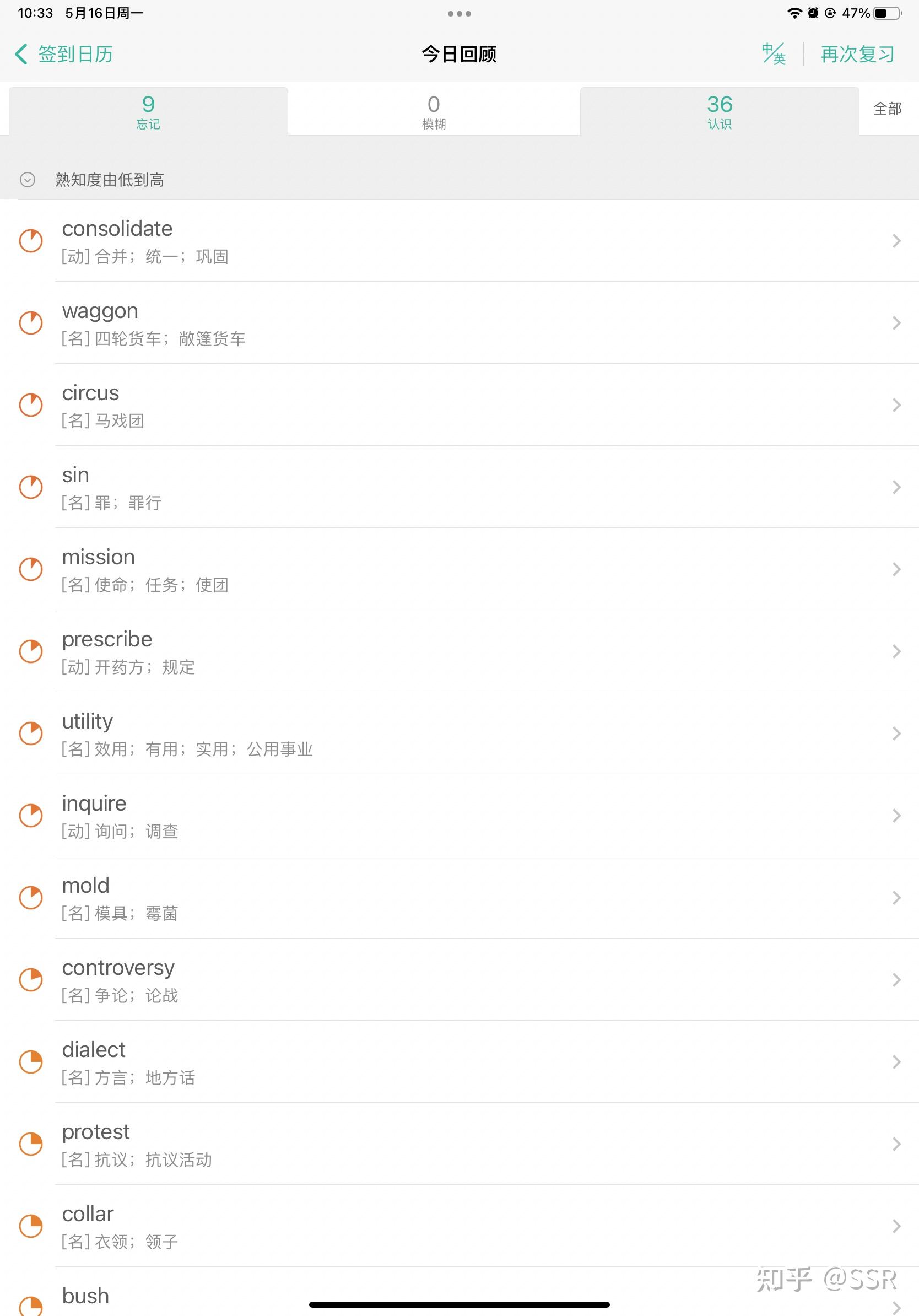919x1316 pixels.
Task: Open the word inquire
Action: click(x=458, y=815)
